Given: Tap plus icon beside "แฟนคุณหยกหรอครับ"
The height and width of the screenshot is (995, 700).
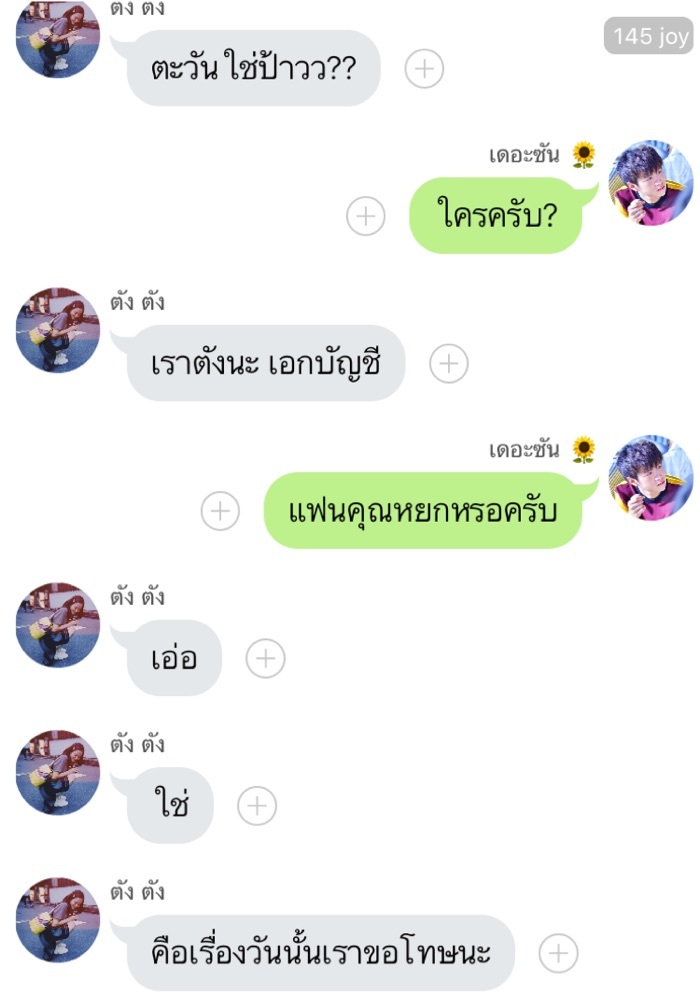Looking at the screenshot, I should pos(220,511).
